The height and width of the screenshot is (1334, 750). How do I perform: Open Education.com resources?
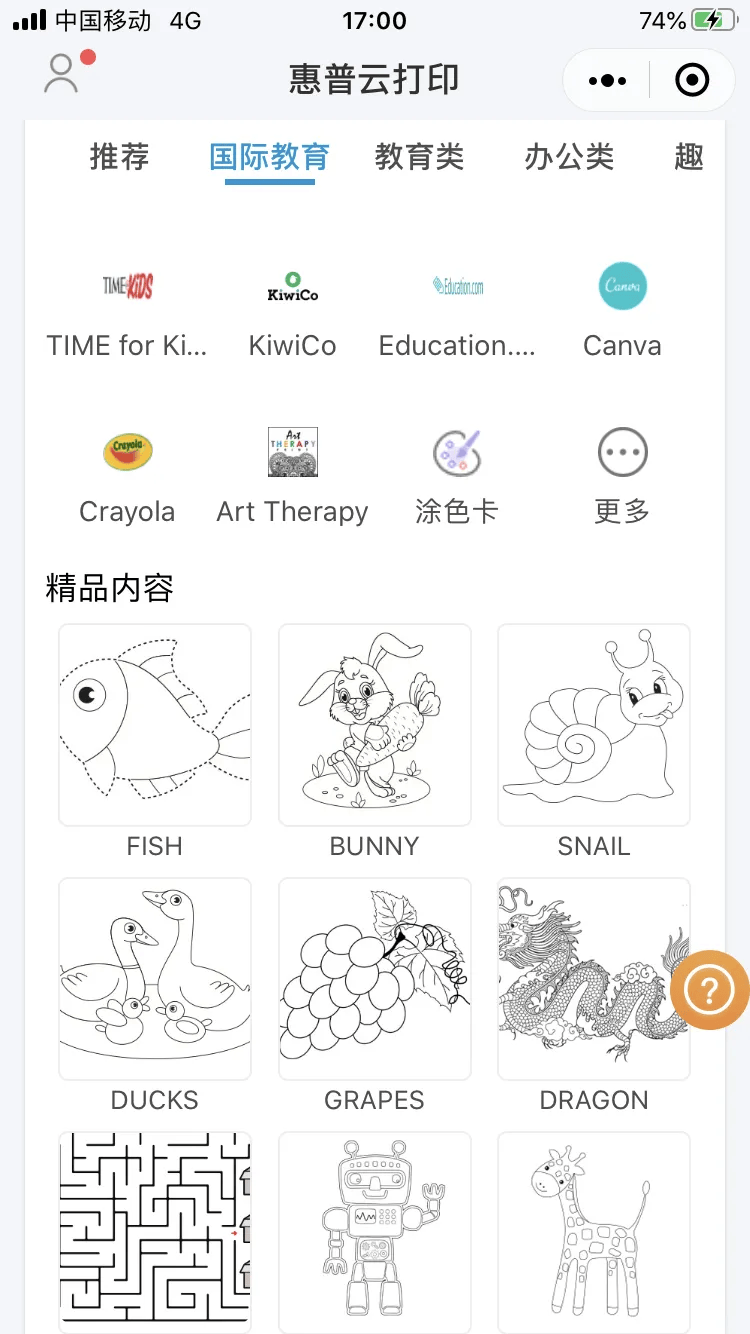pyautogui.click(x=457, y=300)
